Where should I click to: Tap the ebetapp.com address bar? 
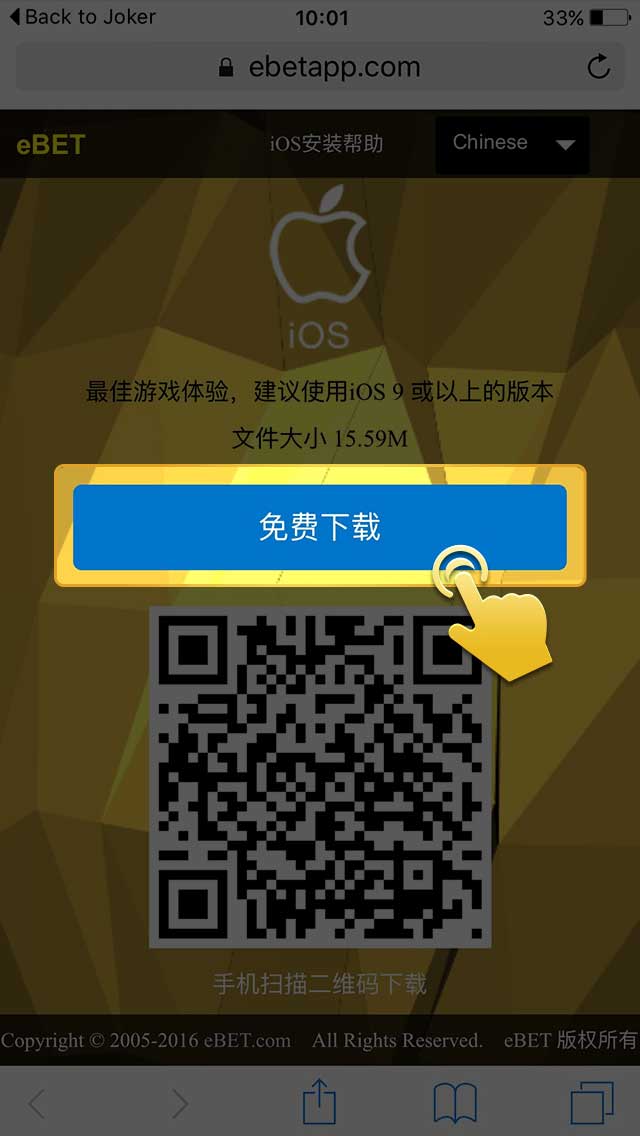[318, 67]
